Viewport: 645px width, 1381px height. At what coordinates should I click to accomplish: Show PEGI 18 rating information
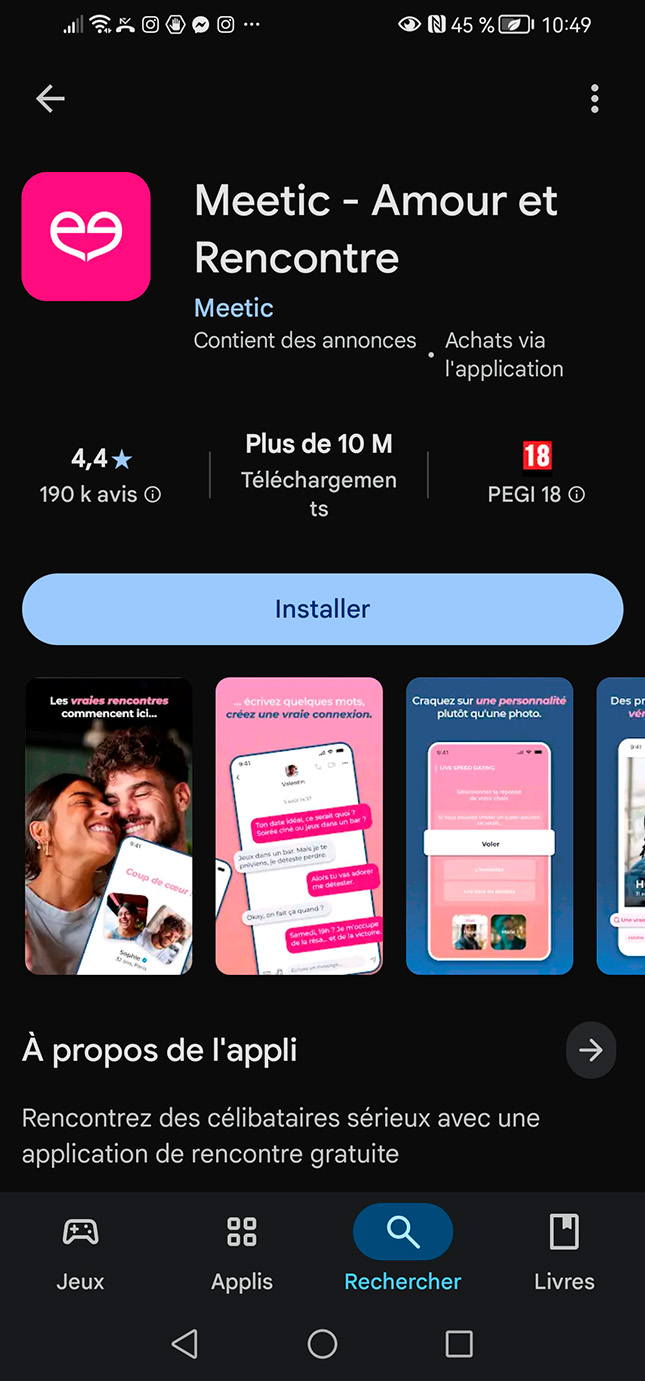(x=536, y=494)
